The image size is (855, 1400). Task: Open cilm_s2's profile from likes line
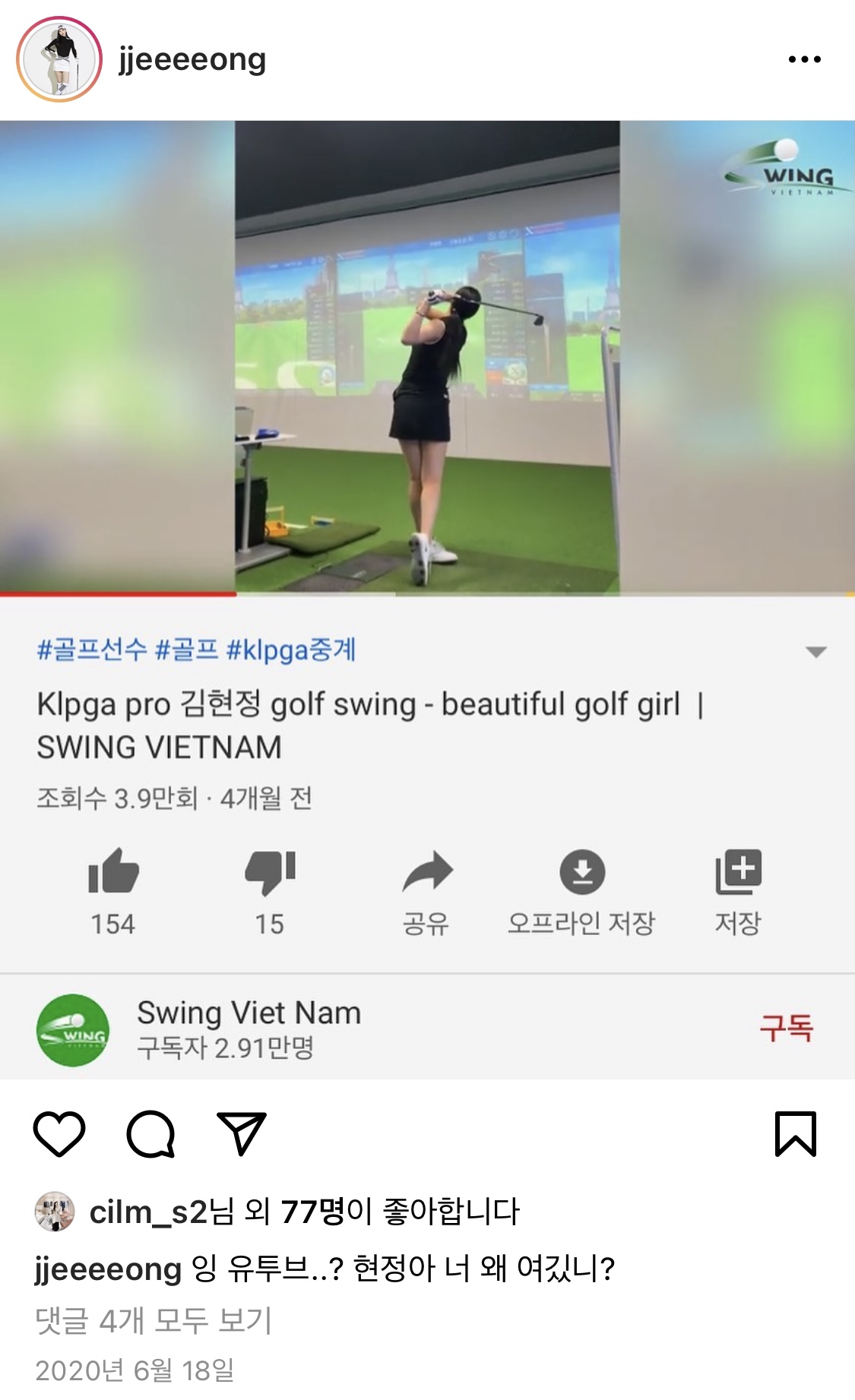tap(147, 1212)
